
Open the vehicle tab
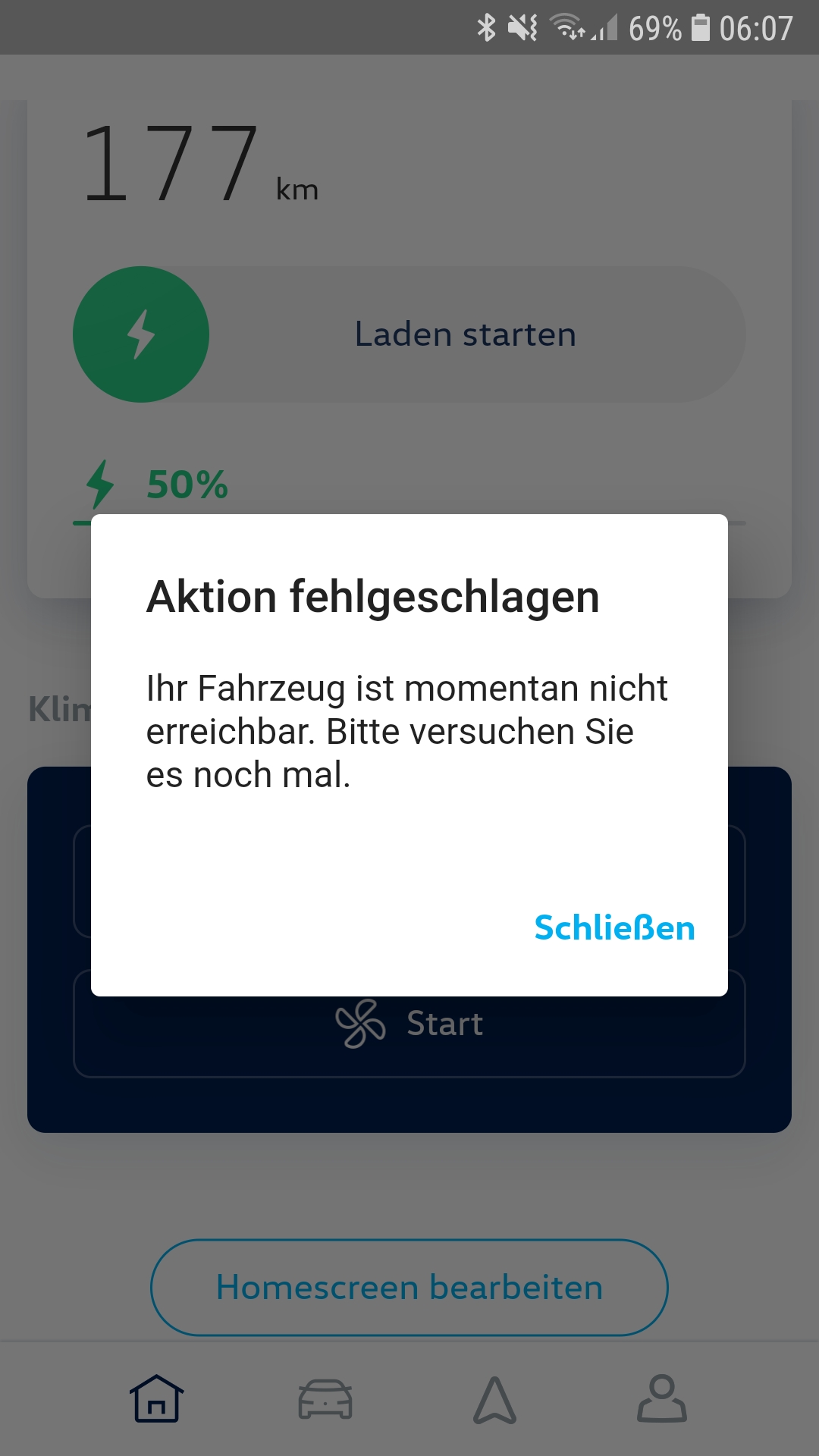[x=325, y=1399]
